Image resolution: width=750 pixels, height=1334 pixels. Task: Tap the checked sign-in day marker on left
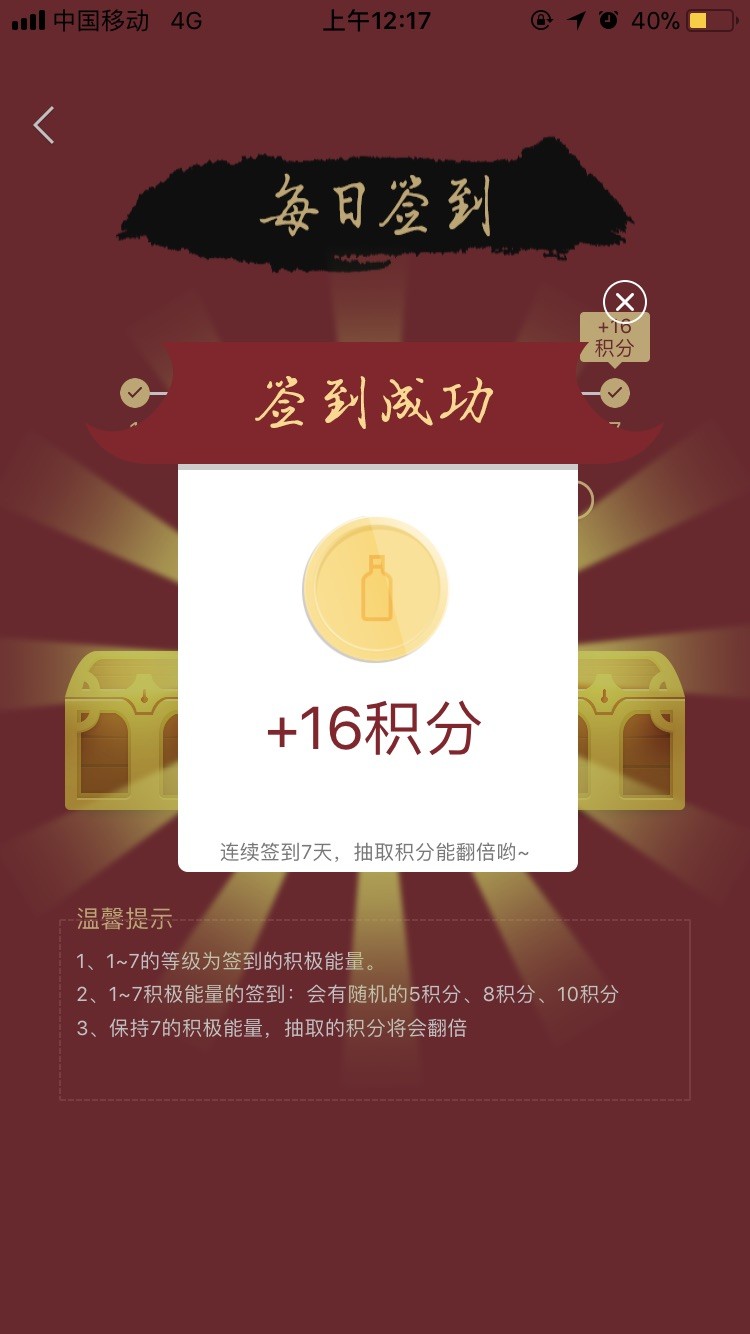(135, 393)
